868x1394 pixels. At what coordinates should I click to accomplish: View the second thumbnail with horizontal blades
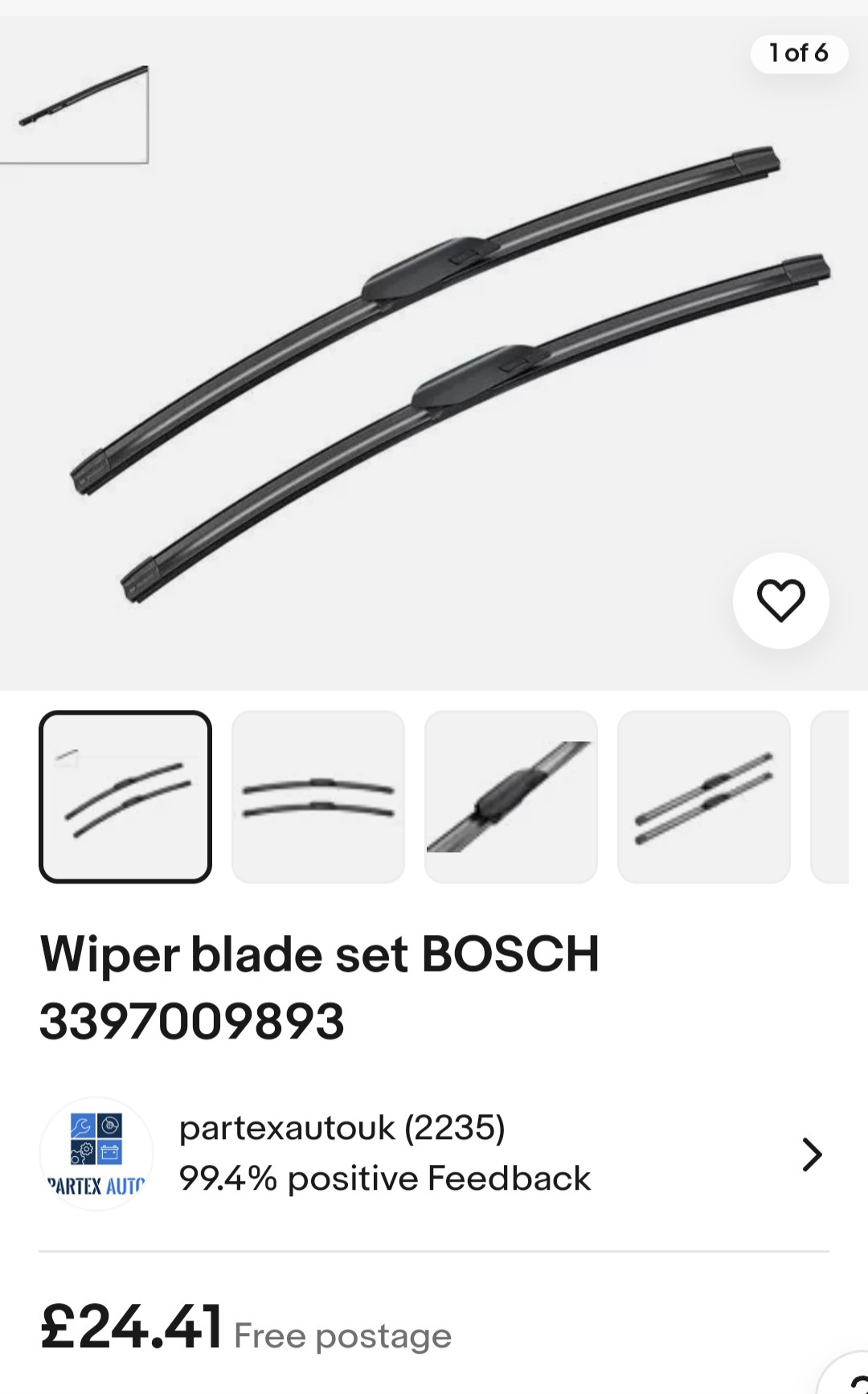click(318, 797)
